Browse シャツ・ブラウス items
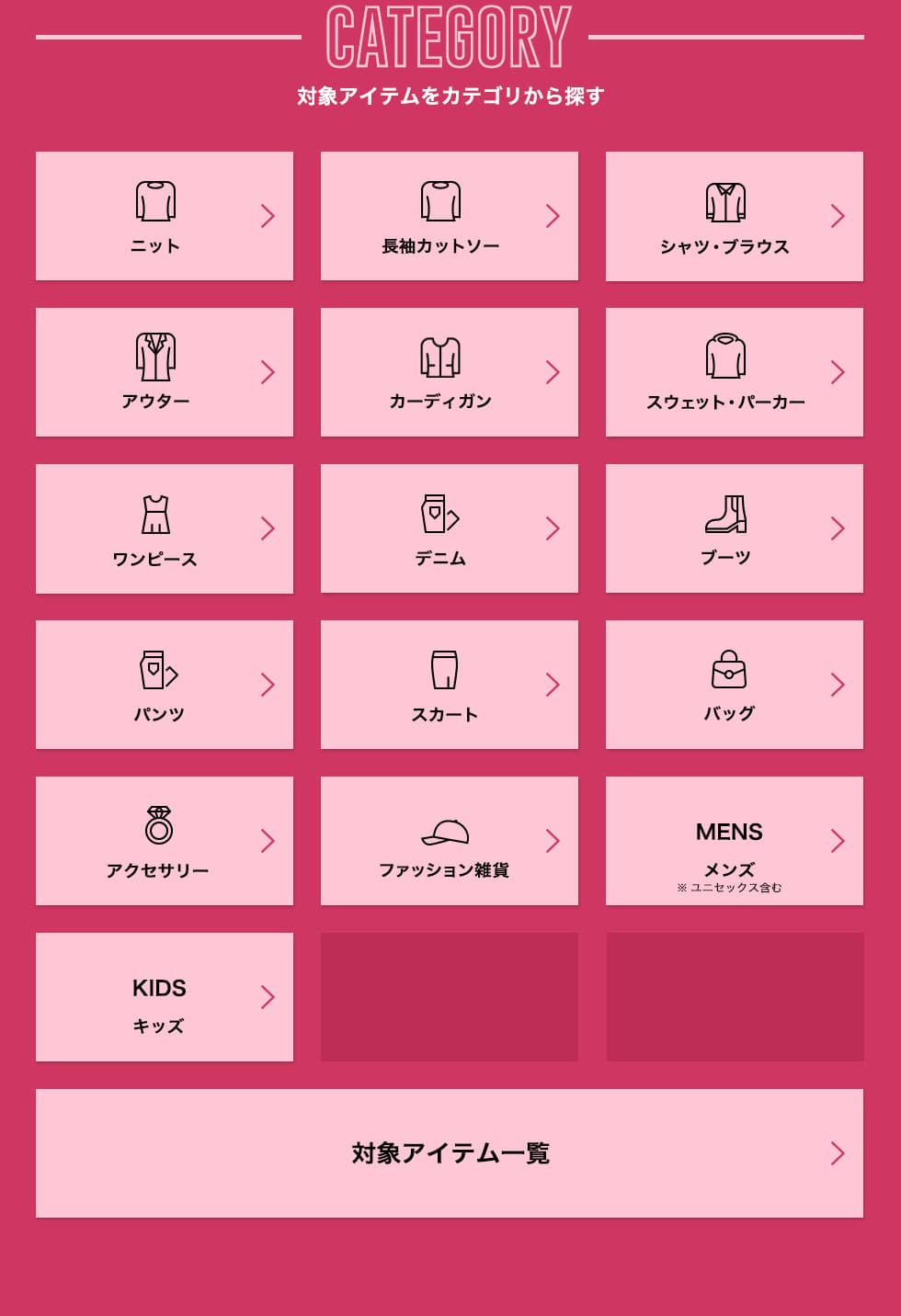The image size is (901, 1316). coord(734,216)
